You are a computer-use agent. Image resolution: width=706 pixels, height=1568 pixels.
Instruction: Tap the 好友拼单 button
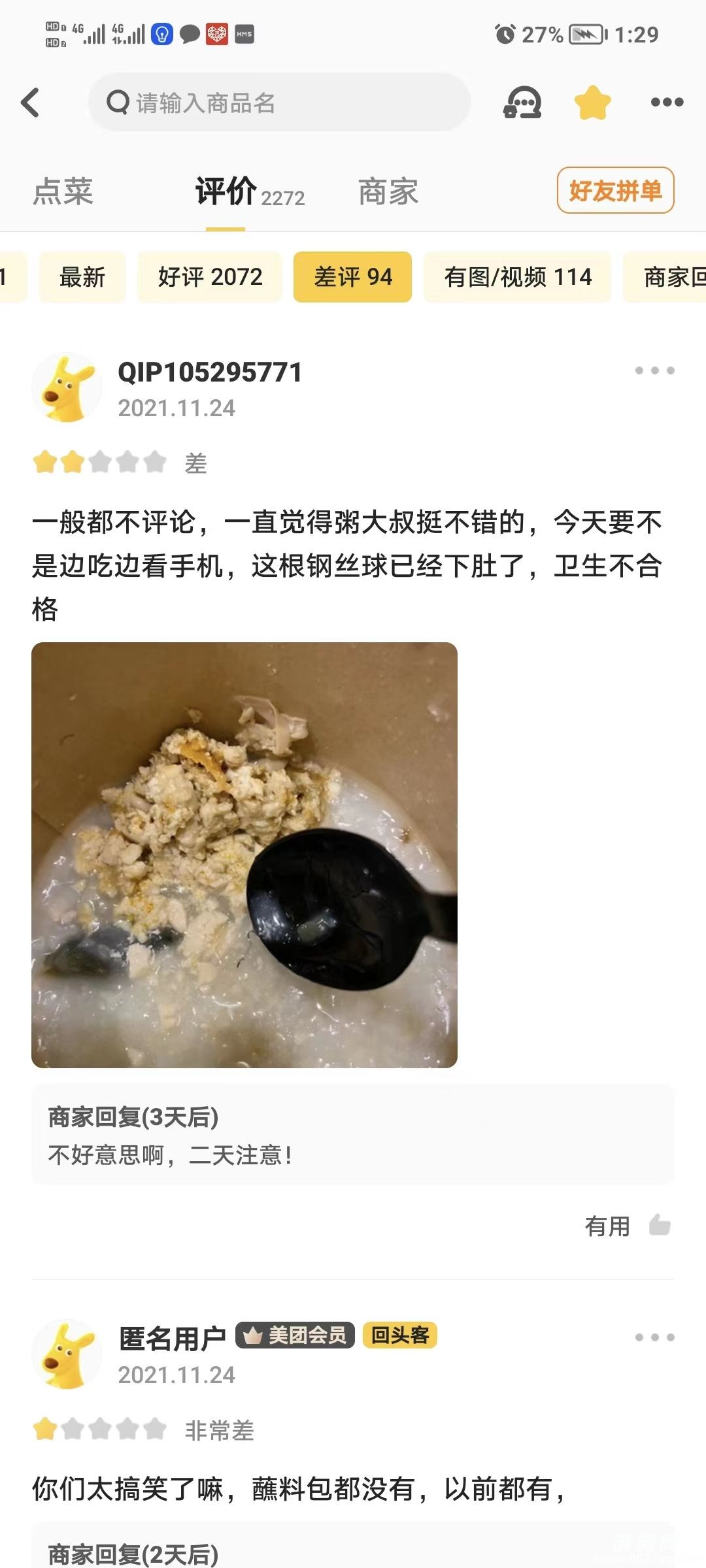[615, 191]
